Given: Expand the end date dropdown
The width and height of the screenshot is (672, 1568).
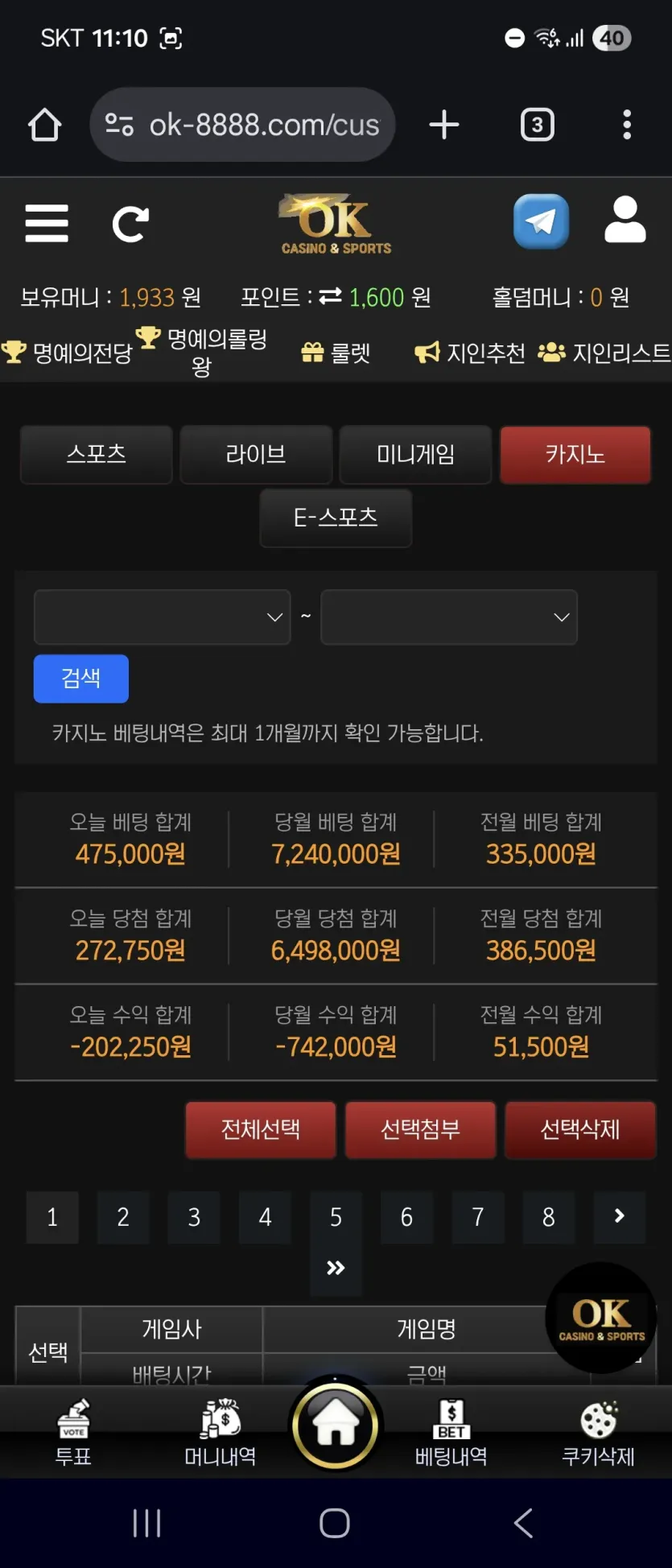Looking at the screenshot, I should click(448, 617).
